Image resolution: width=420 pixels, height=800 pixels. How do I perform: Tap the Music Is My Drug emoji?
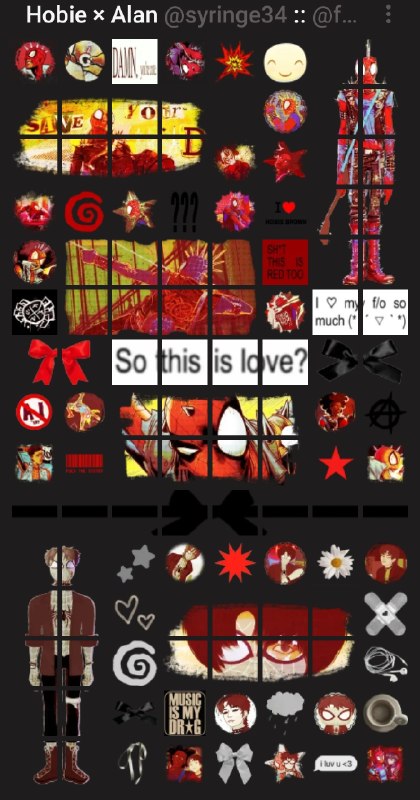pyautogui.click(x=185, y=713)
